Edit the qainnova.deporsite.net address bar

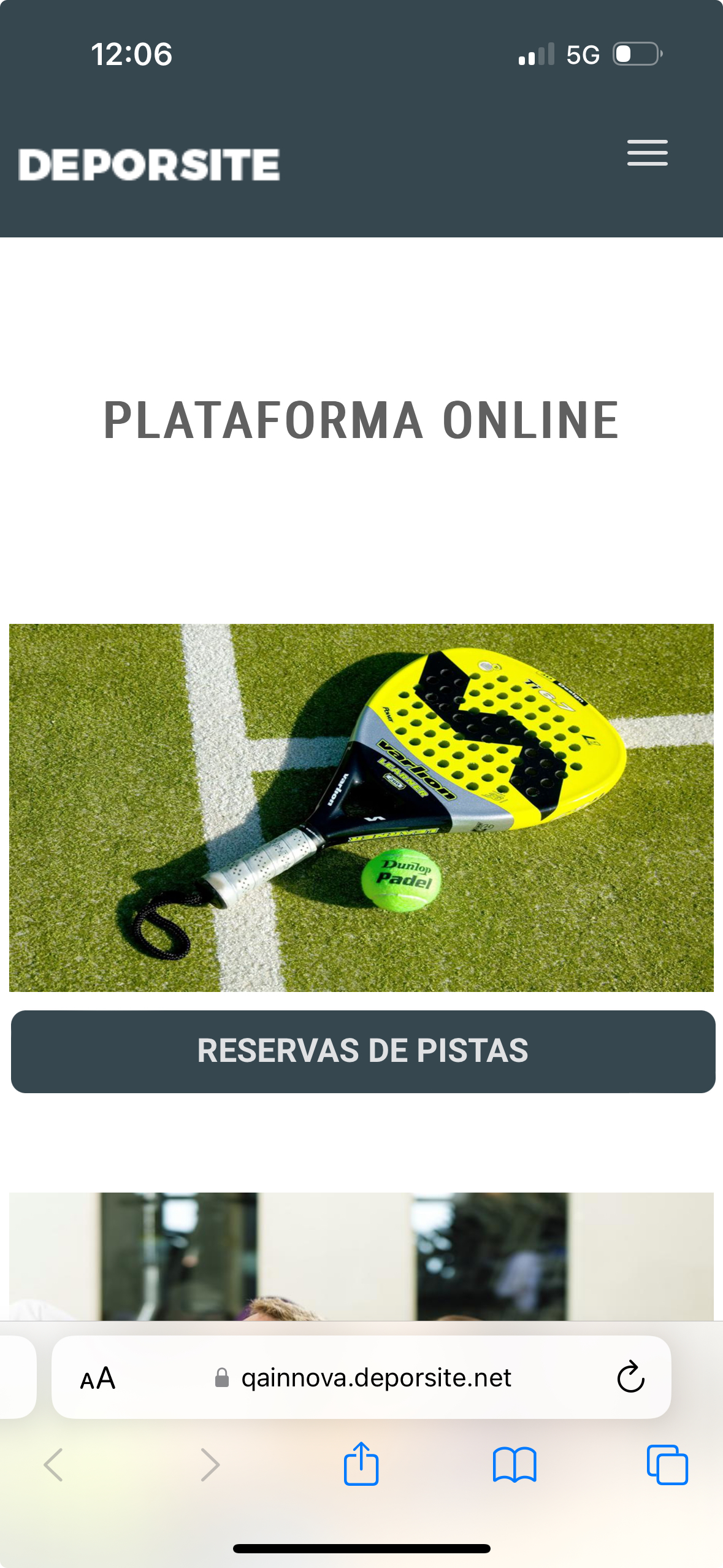click(375, 1378)
